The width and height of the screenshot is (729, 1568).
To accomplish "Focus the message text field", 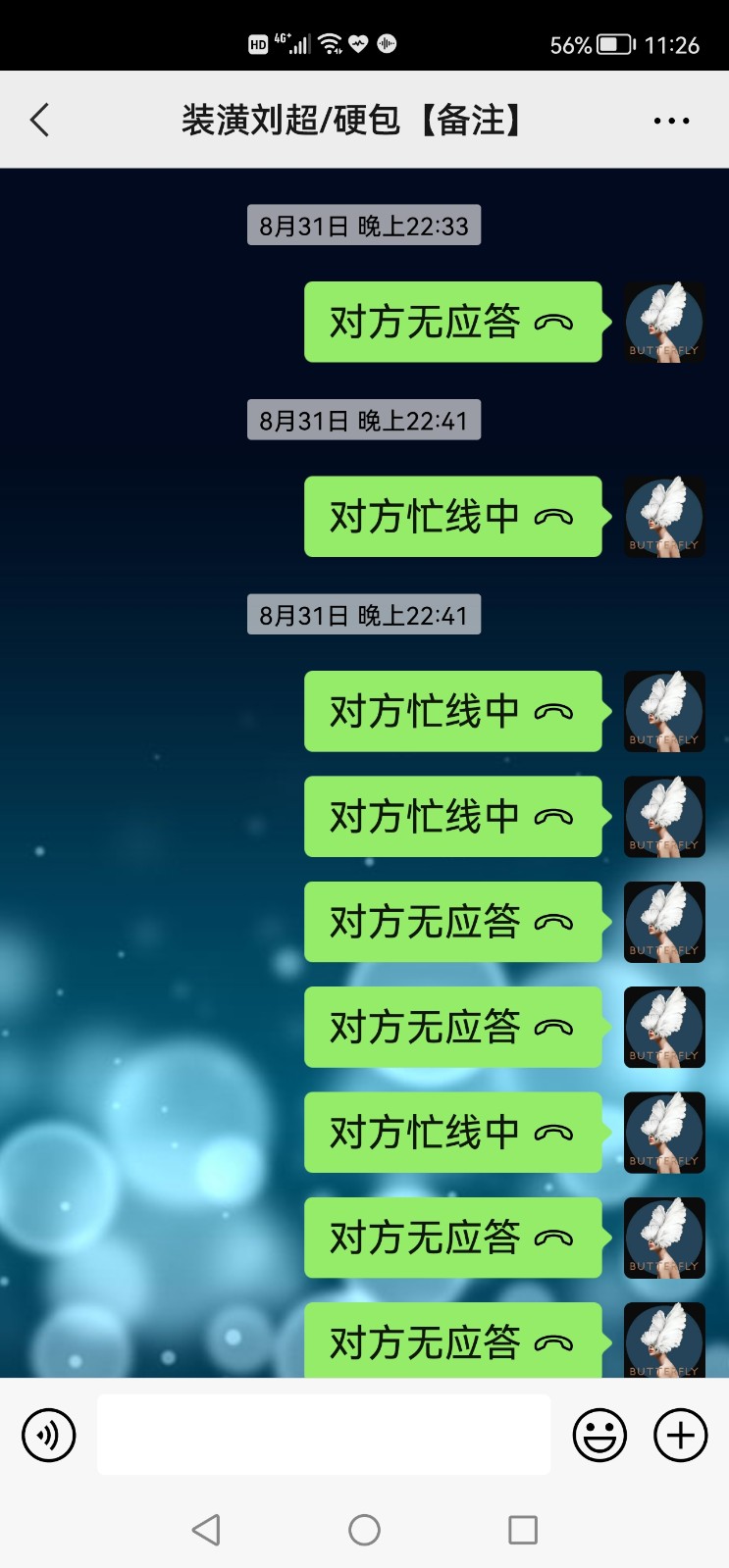I will (324, 1436).
